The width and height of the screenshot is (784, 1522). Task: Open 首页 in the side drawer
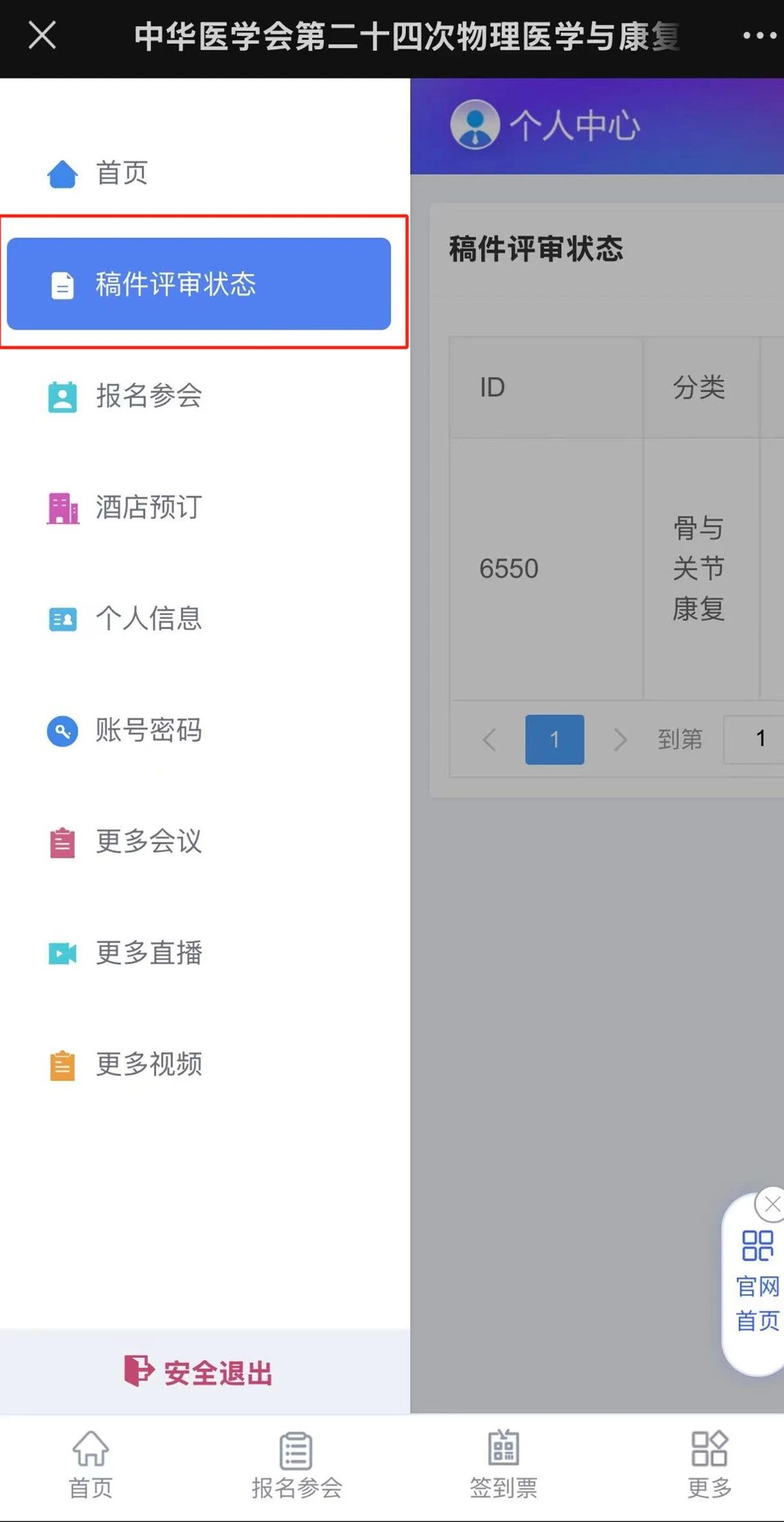point(123,173)
